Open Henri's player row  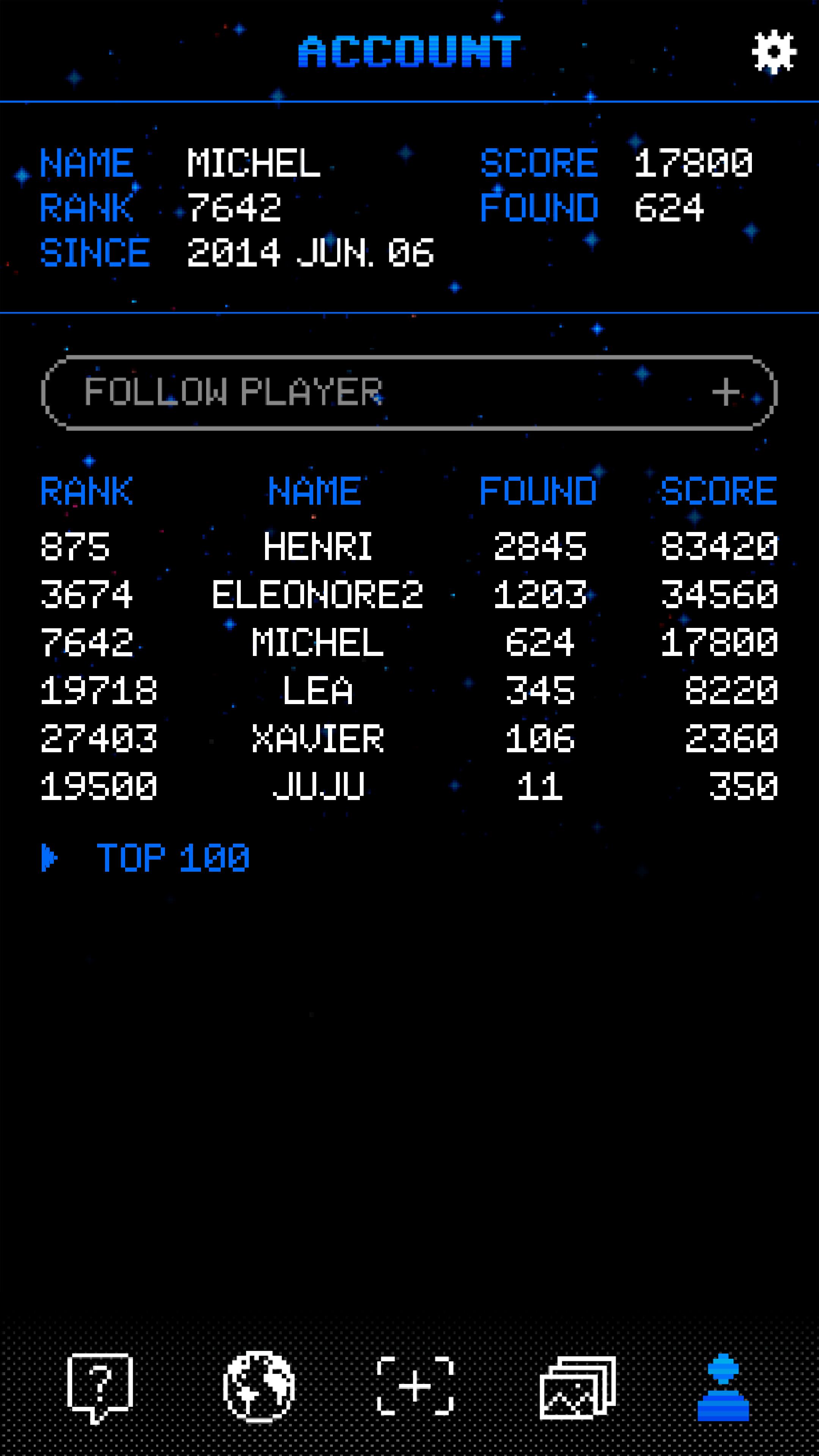(x=409, y=546)
